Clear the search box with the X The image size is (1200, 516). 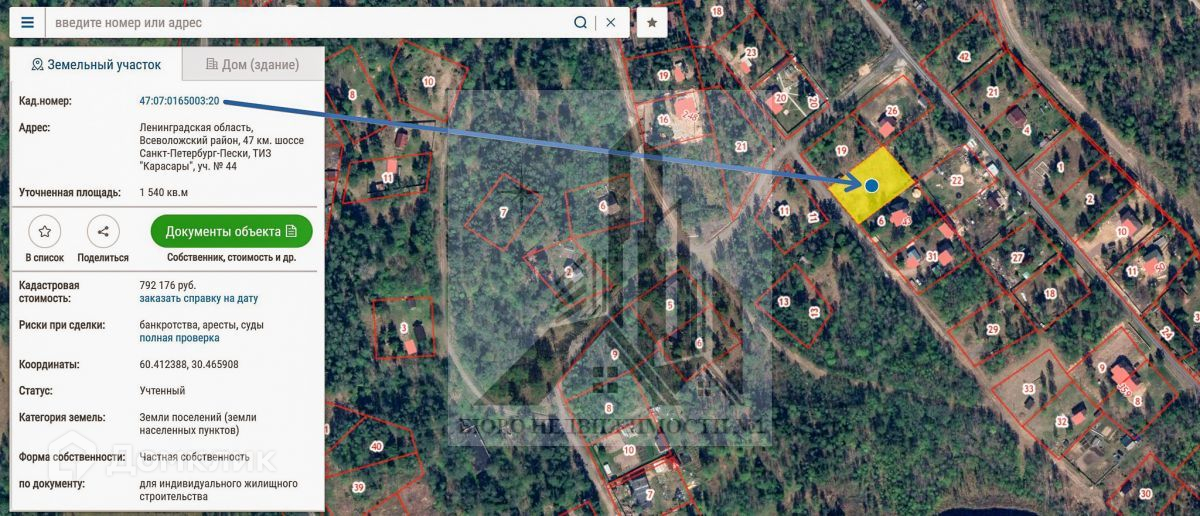[x=611, y=22]
